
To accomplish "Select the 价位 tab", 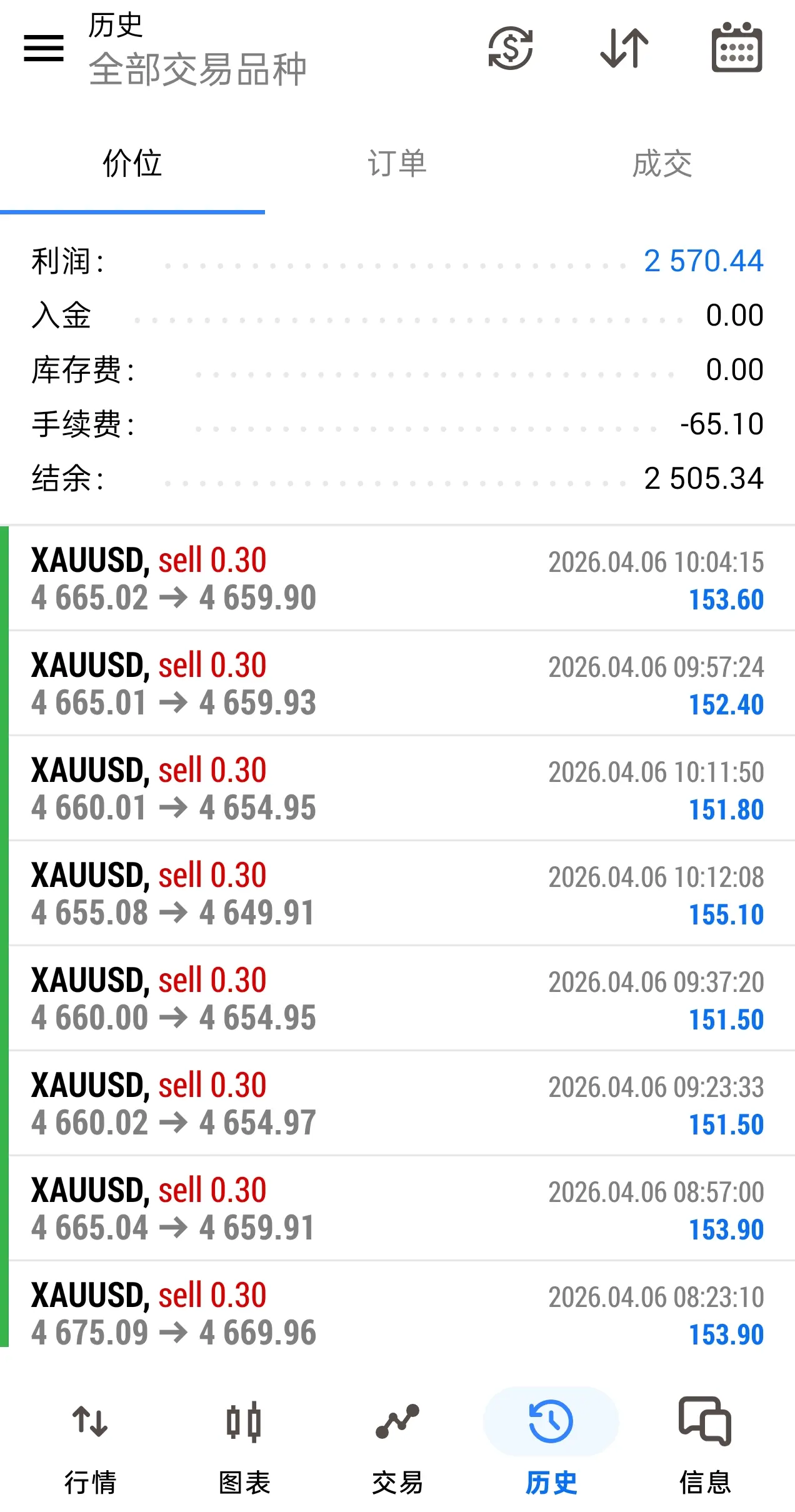I will 132,164.
